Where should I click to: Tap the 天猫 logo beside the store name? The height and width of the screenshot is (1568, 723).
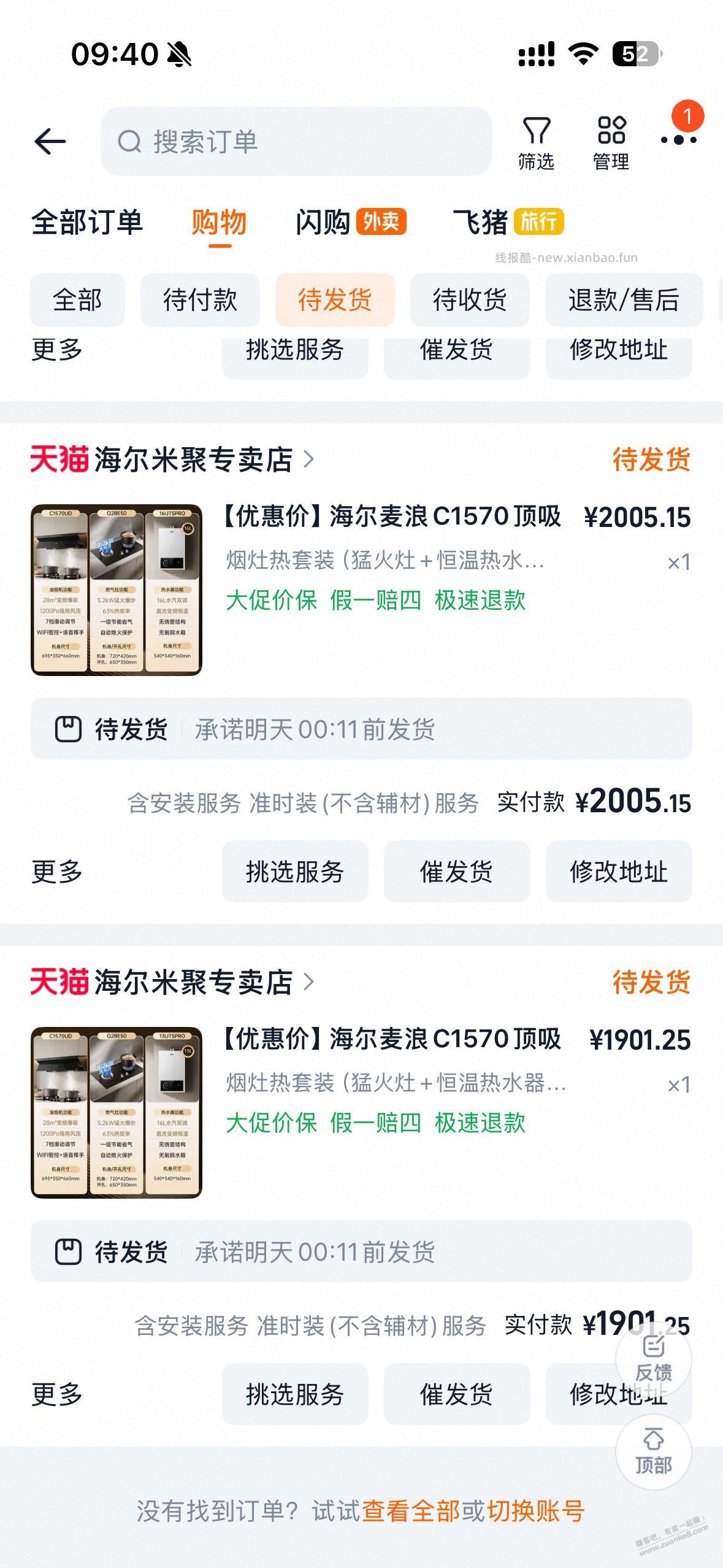coord(59,459)
